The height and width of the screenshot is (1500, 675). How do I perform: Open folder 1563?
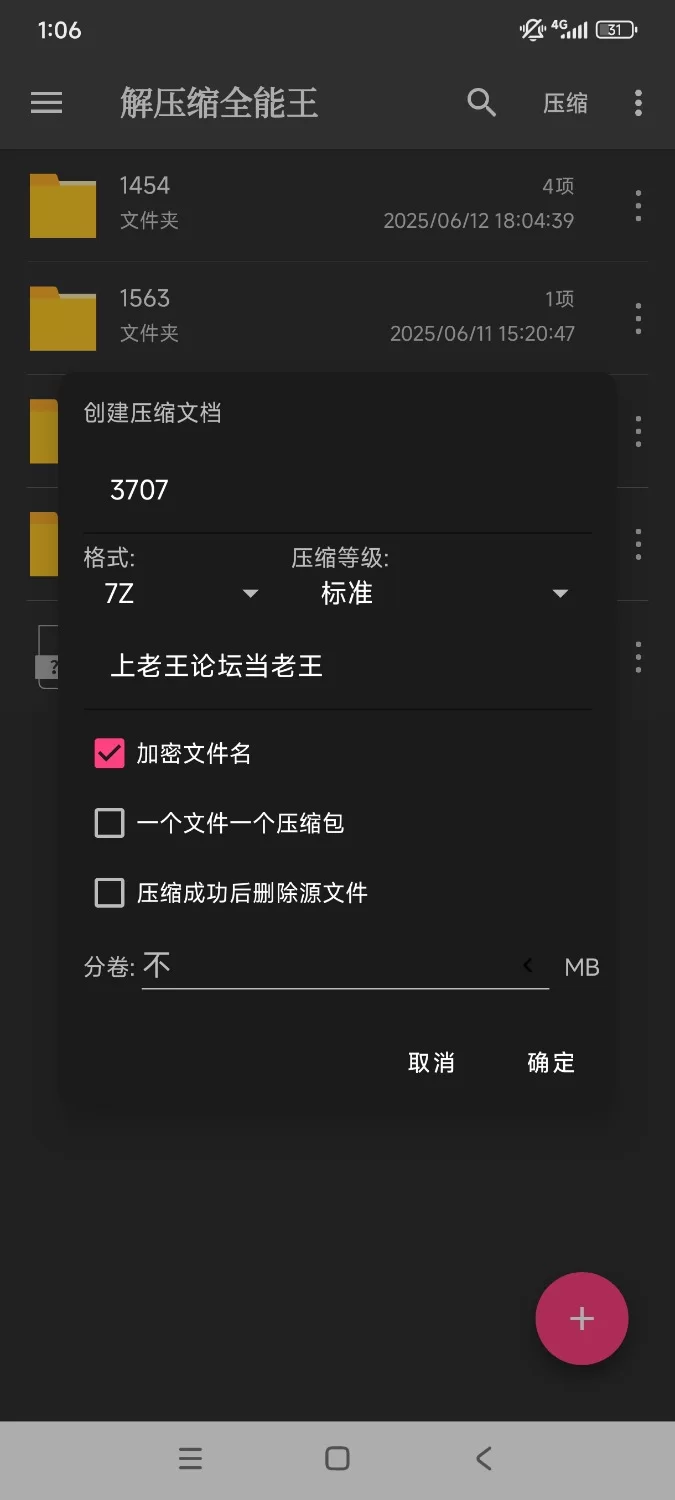point(300,316)
